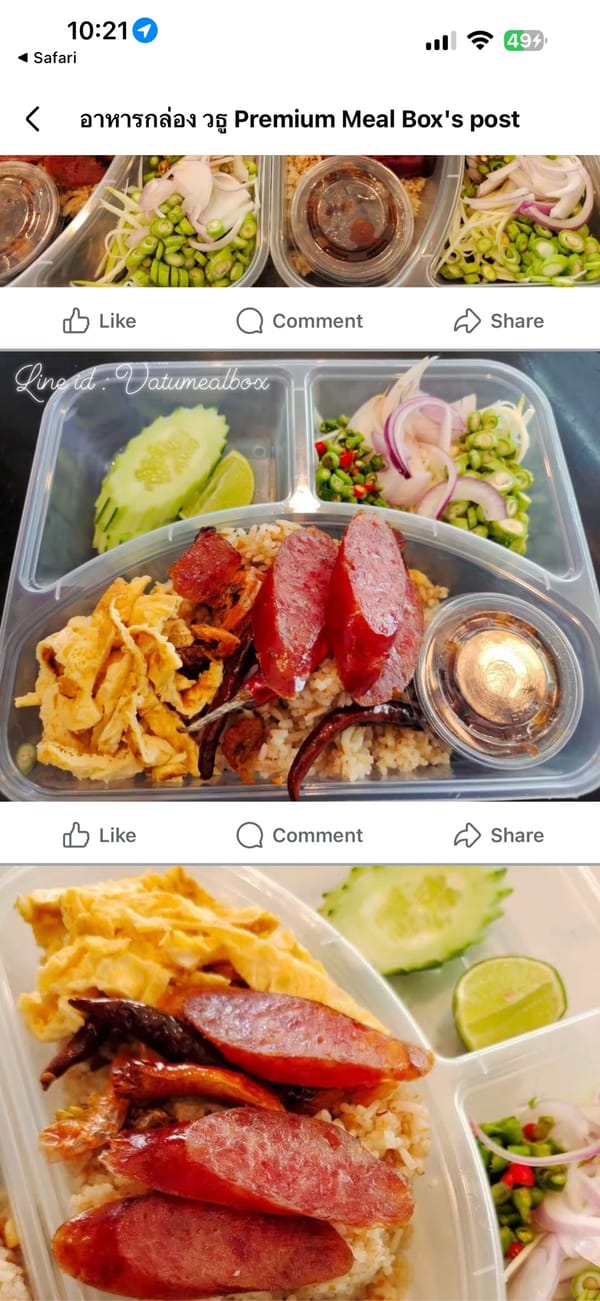
Task: Comment on the photo of meal boxes in rows
Action: tap(299, 321)
